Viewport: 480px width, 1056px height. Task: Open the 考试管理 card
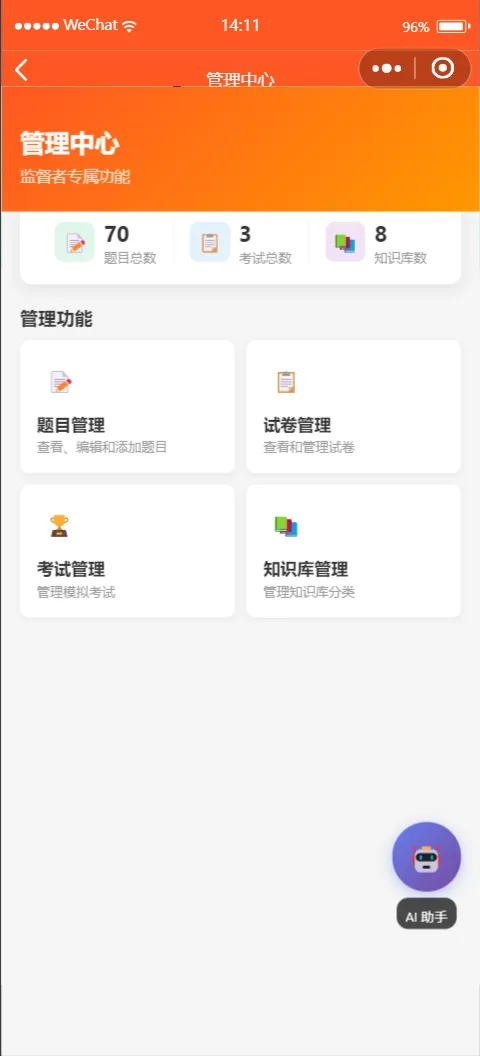pos(127,551)
